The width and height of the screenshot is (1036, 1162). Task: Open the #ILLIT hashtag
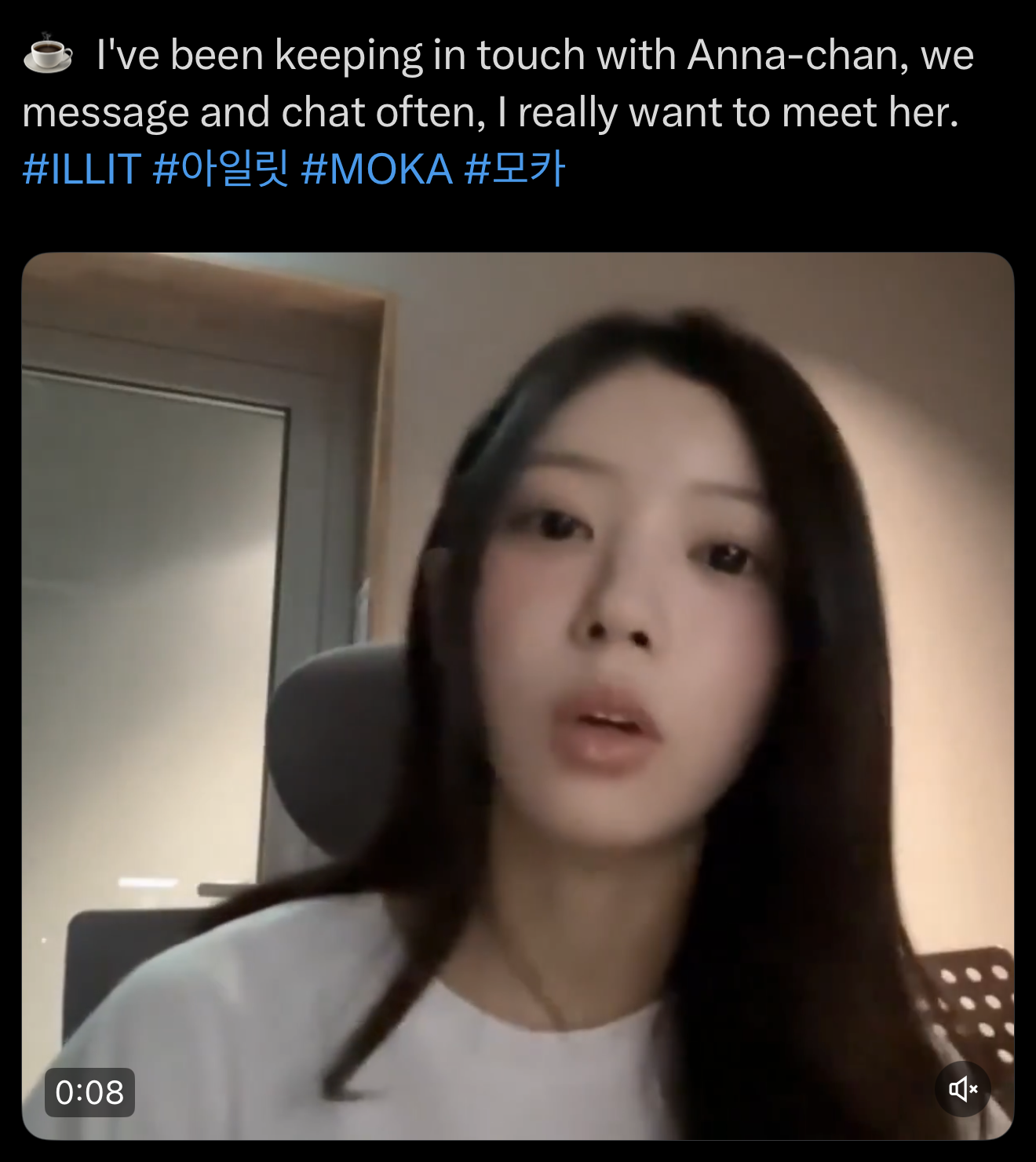82,169
